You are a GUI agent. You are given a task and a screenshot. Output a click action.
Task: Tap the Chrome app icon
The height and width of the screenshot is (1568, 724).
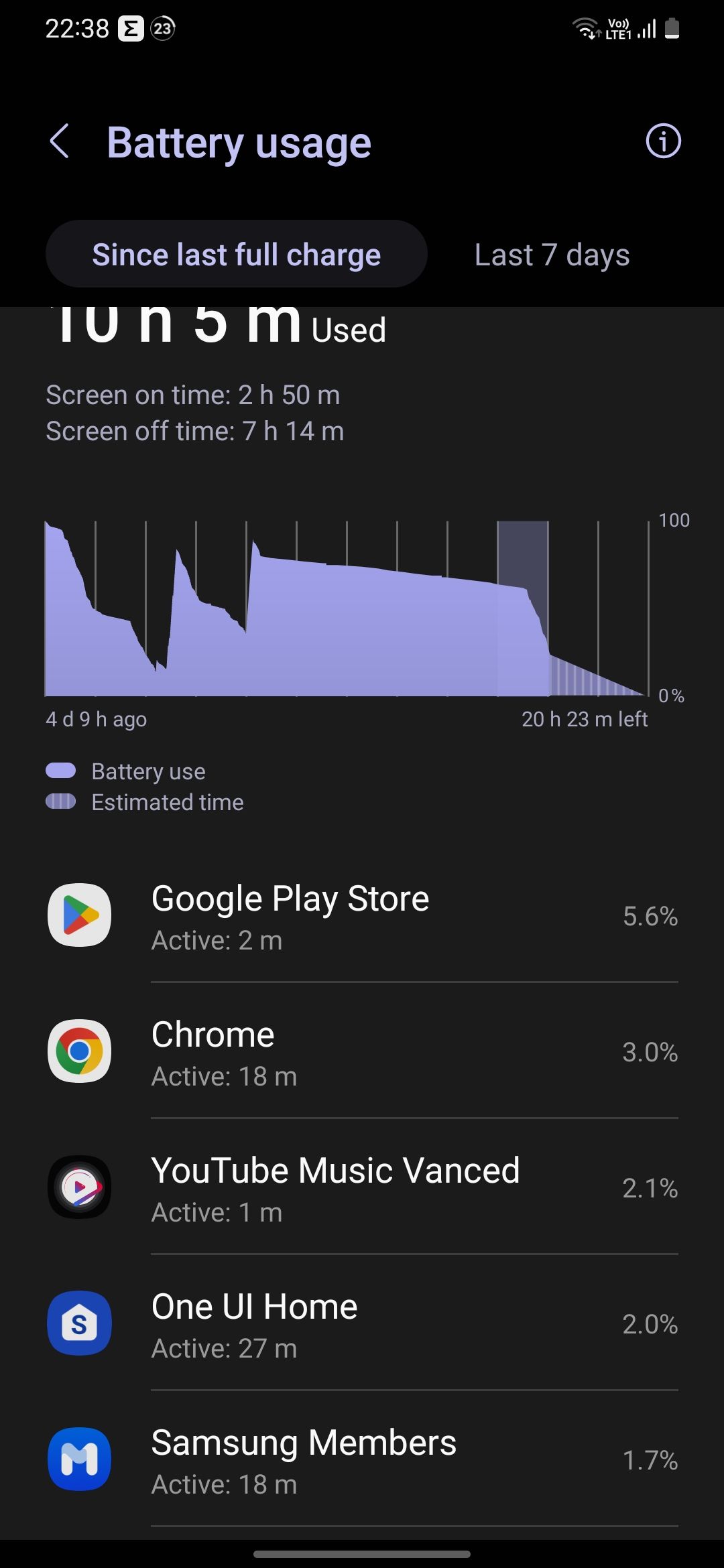(79, 1051)
